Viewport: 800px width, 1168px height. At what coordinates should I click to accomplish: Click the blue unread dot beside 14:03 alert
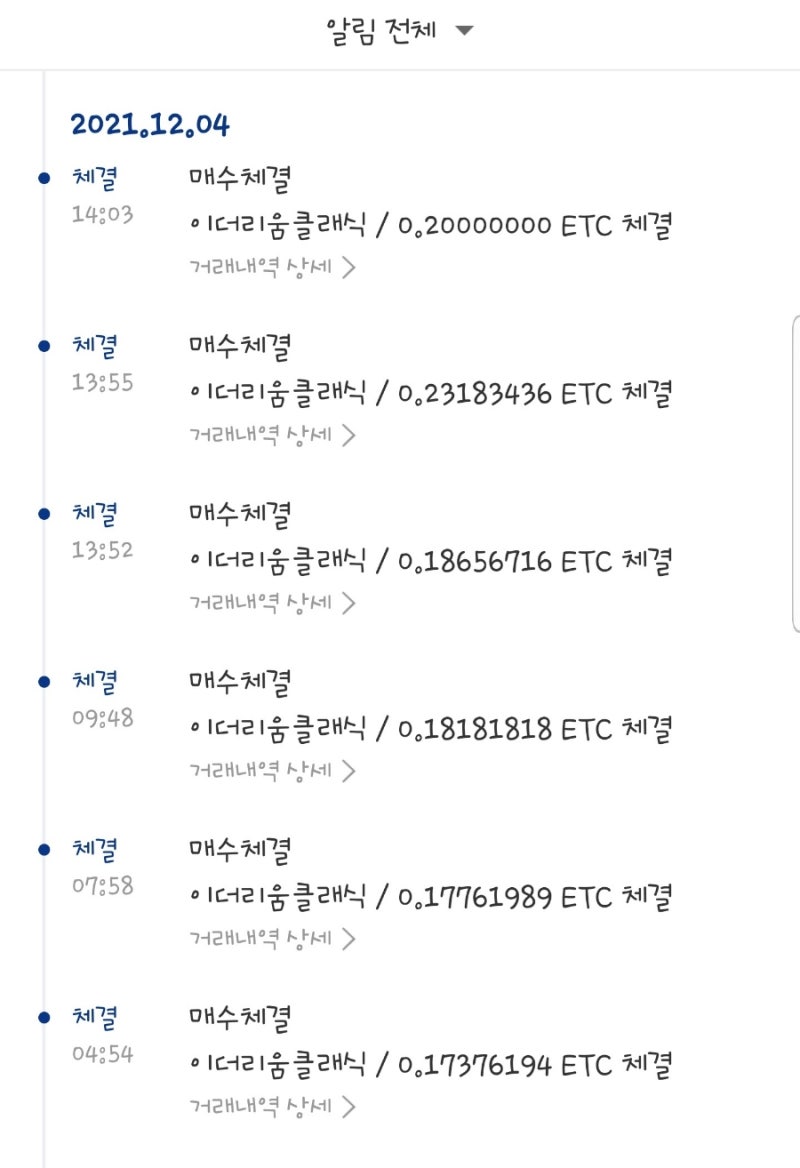[41, 178]
